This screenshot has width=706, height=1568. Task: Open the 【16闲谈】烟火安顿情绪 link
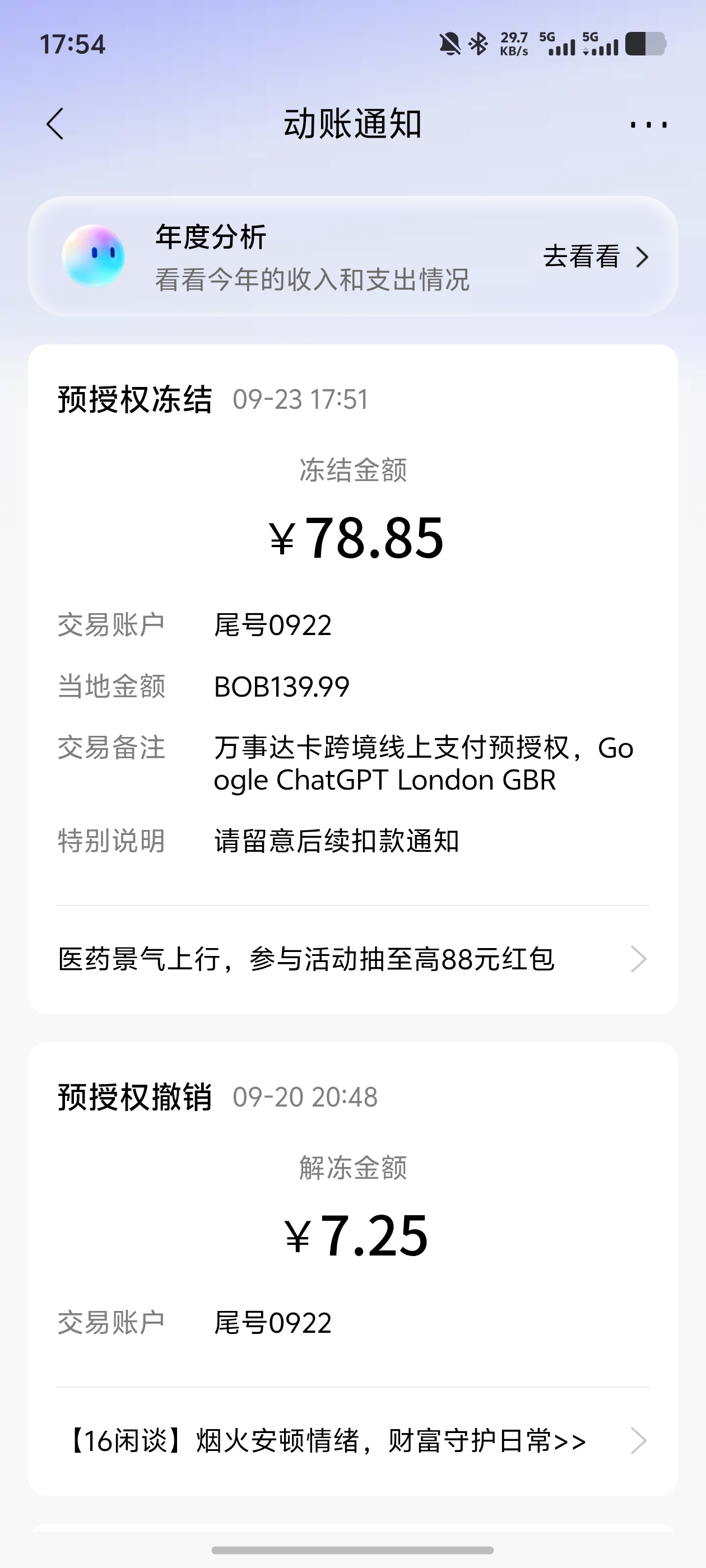(352, 1441)
